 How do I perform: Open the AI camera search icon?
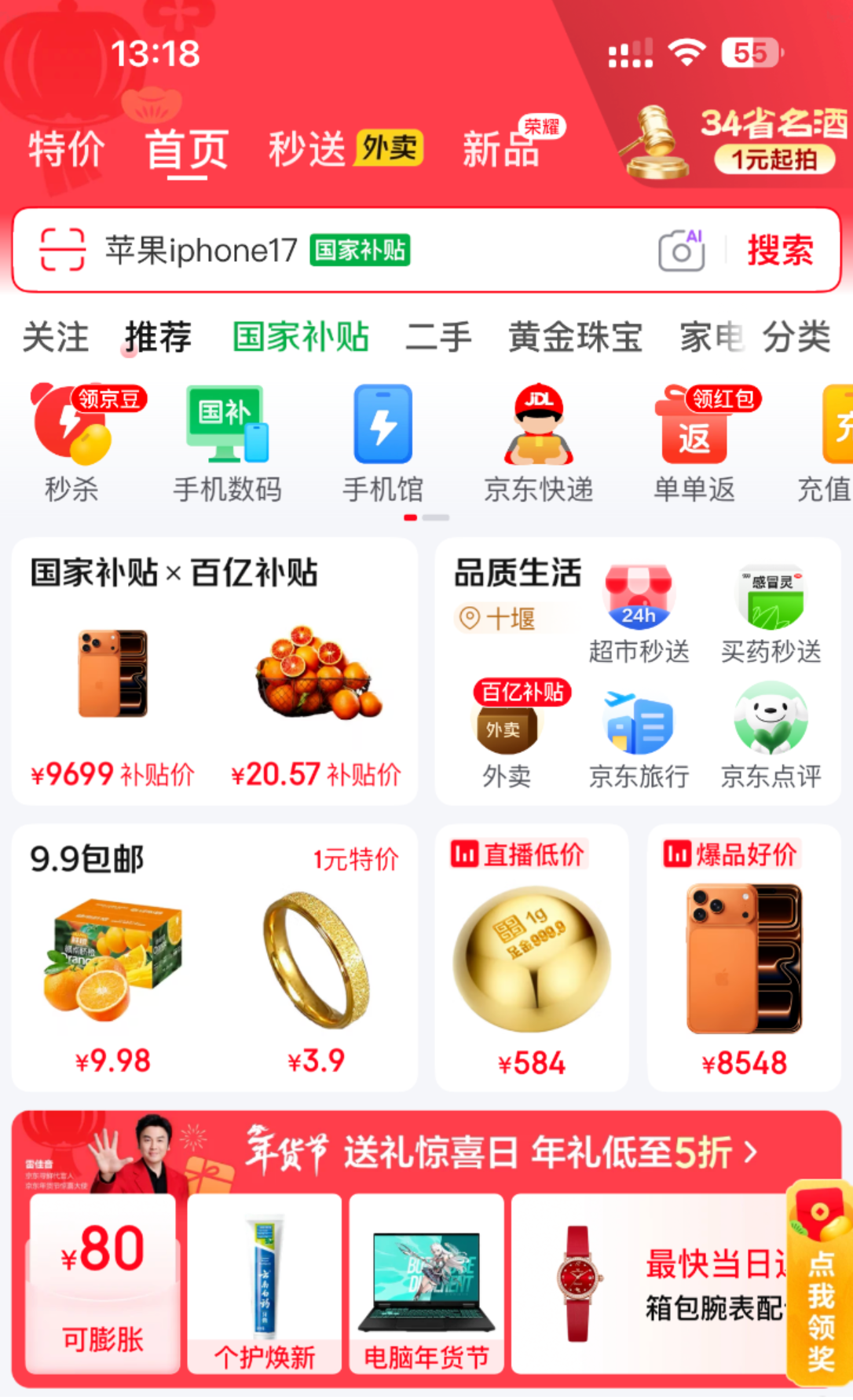681,250
